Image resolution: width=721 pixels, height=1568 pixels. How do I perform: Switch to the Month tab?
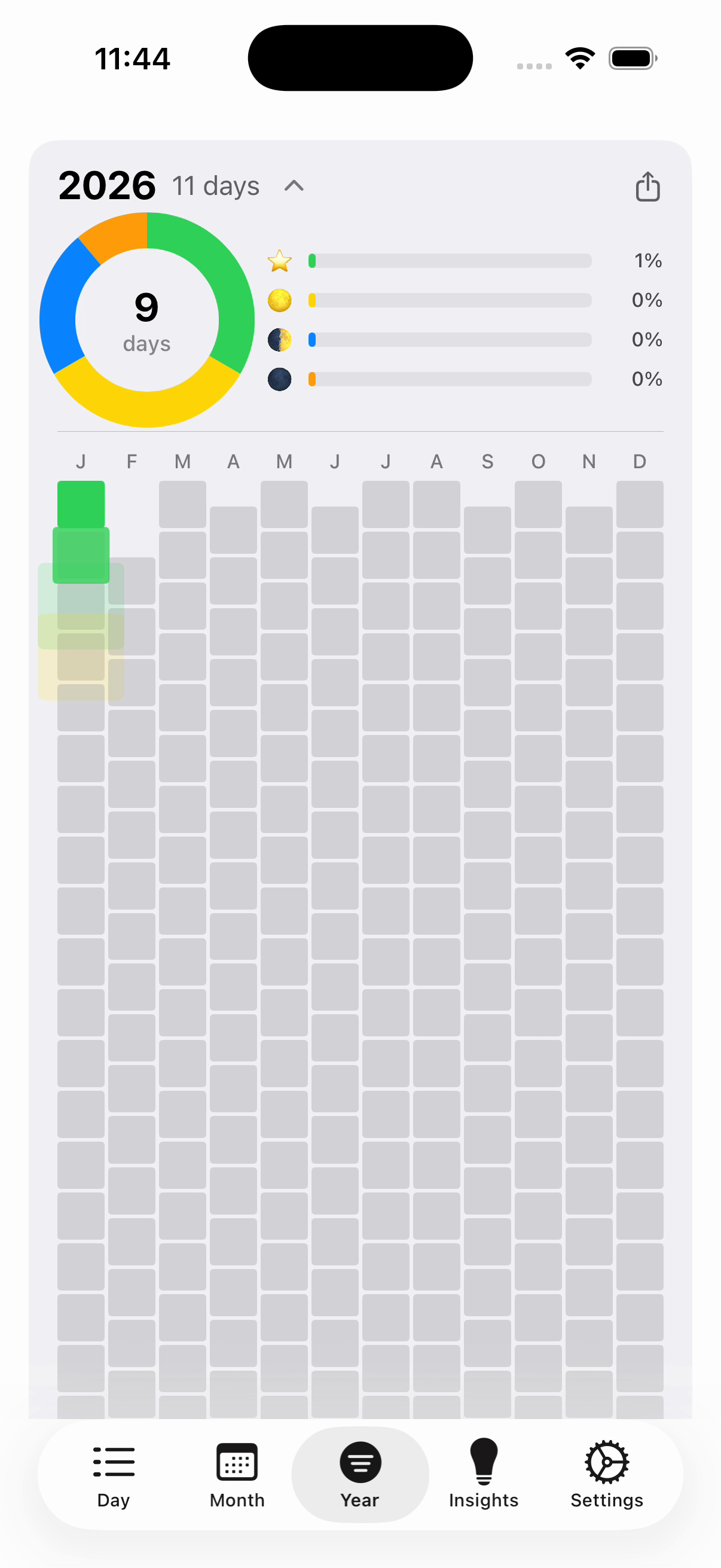[237, 1474]
